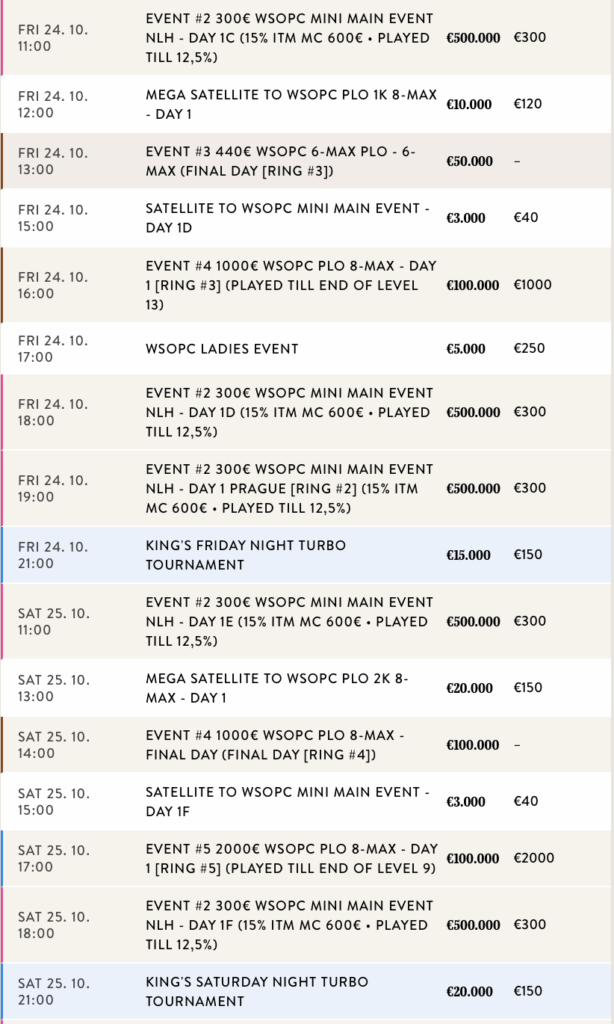Open Mega Satellite to WSOPC PLO 1K
Viewport: 614px width, 1024px height.
(x=290, y=104)
